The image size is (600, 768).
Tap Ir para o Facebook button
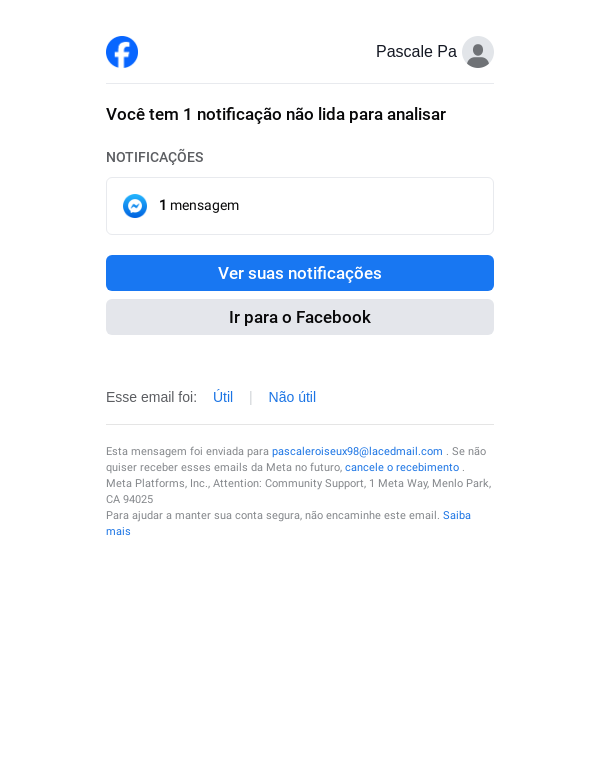coord(300,317)
